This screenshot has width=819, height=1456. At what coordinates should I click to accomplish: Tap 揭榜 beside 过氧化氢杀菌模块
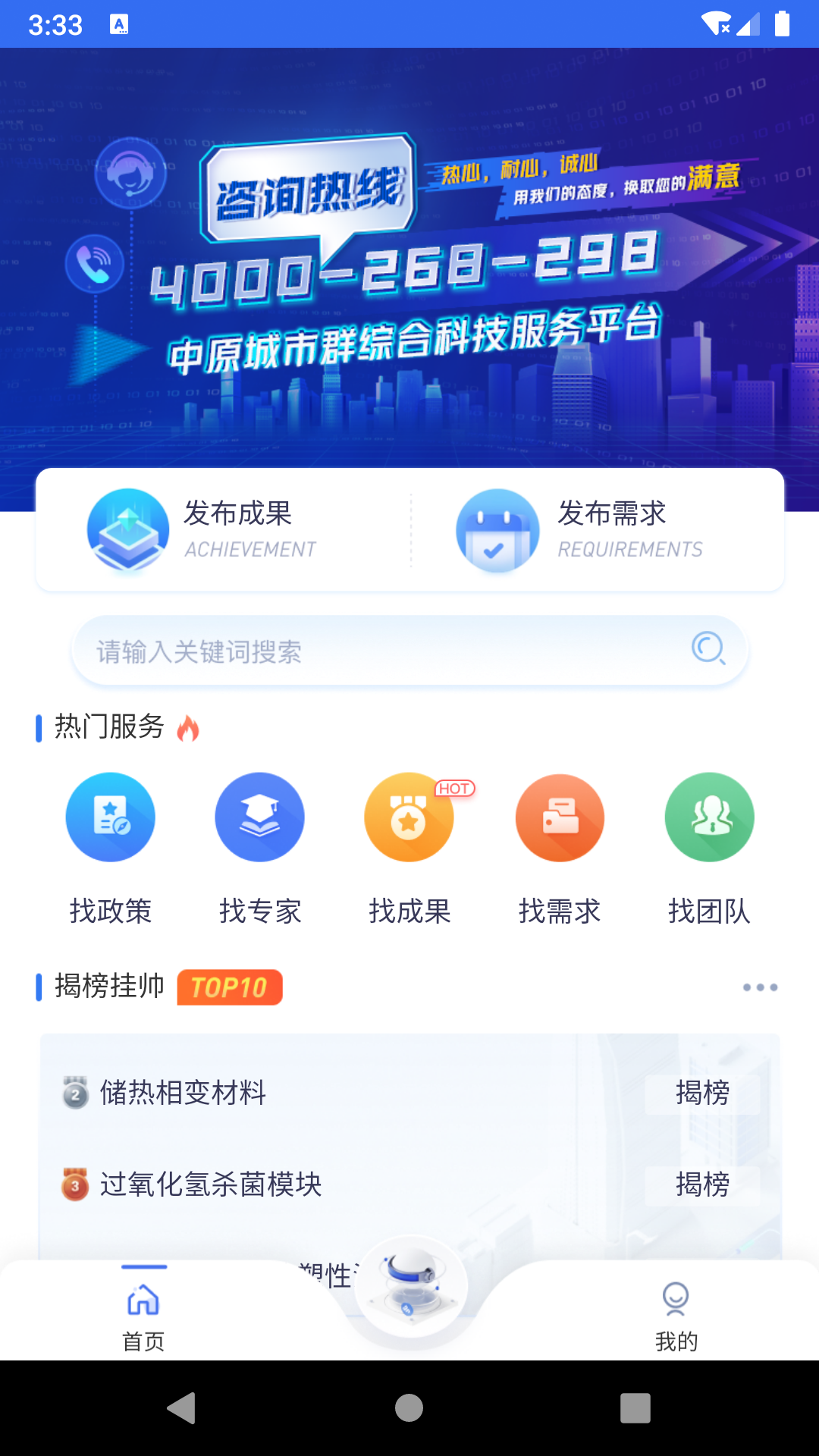(701, 1185)
